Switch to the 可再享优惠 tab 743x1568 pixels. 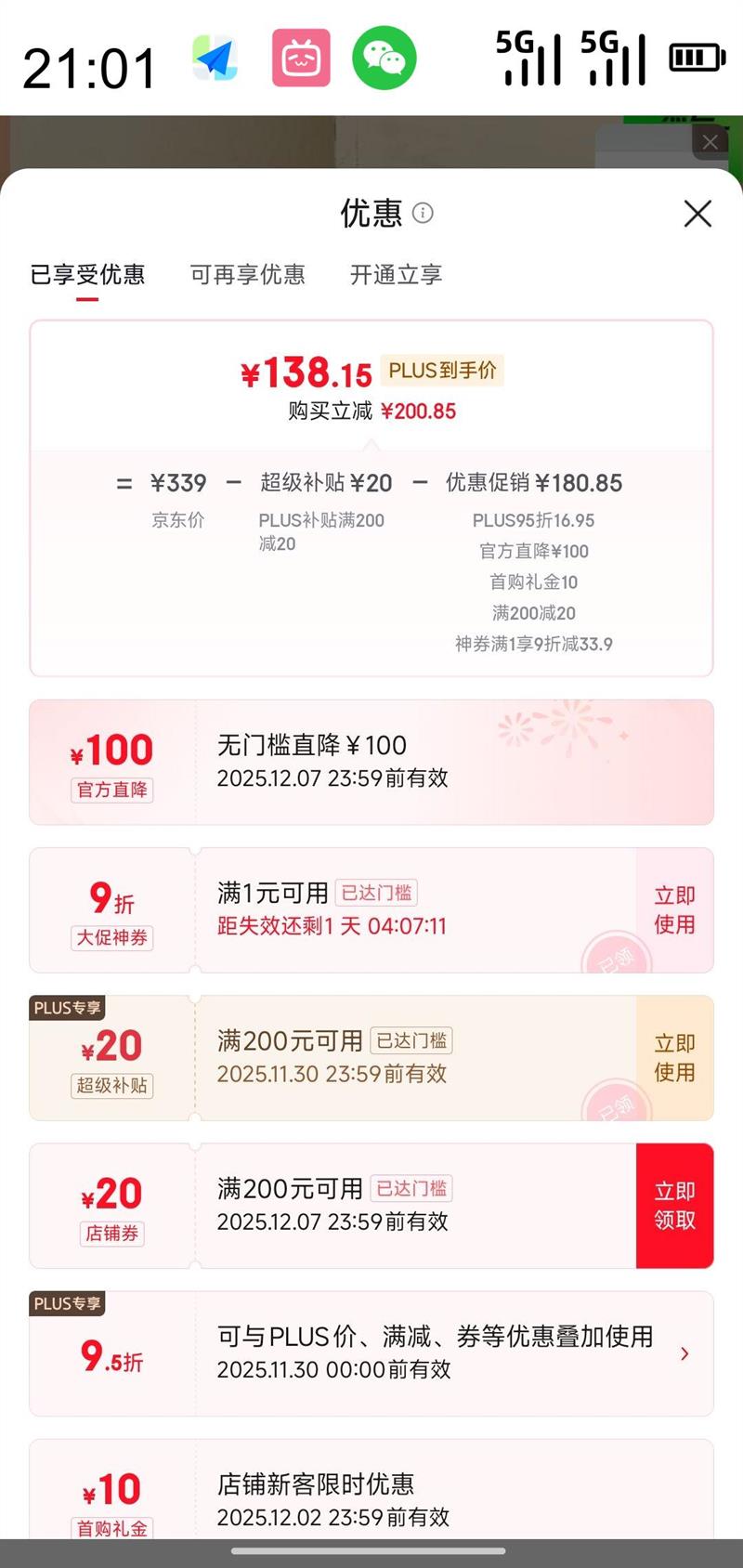coord(248,275)
